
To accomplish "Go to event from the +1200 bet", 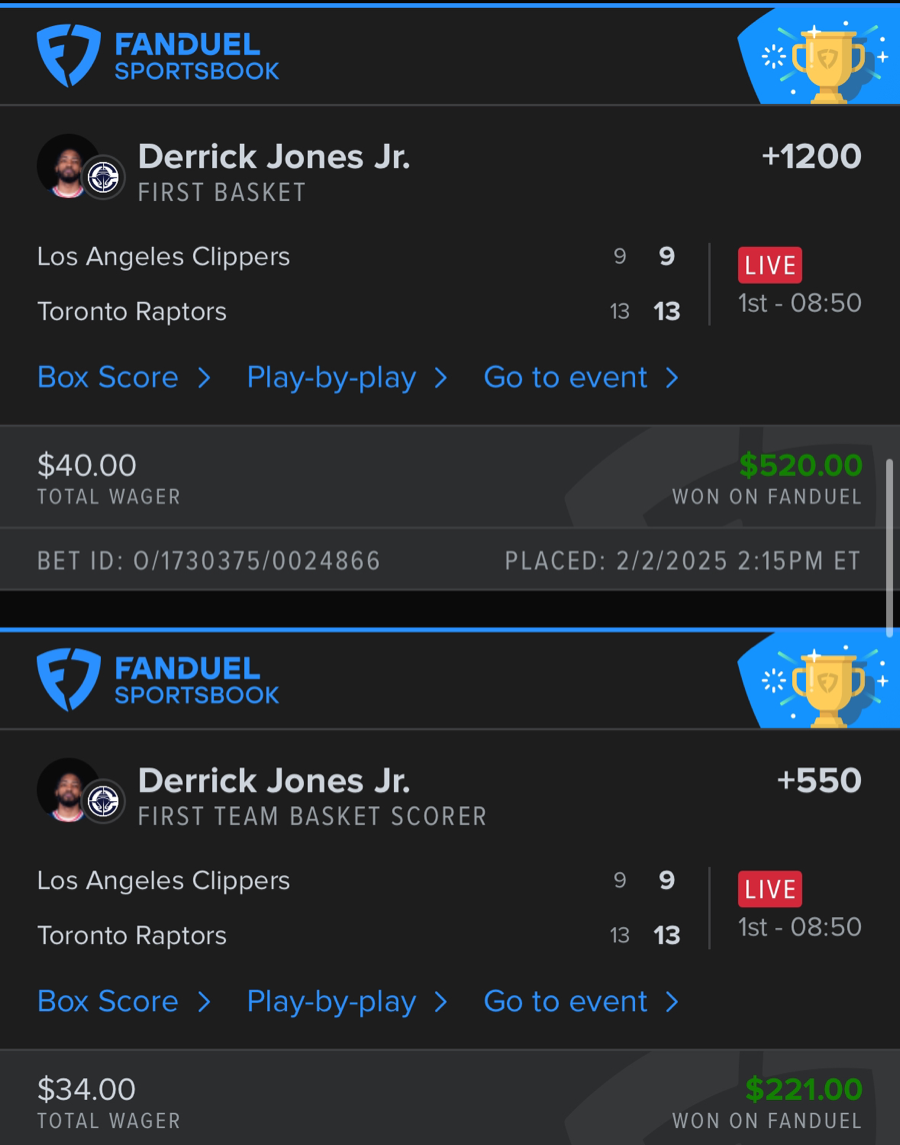I will click(x=580, y=377).
